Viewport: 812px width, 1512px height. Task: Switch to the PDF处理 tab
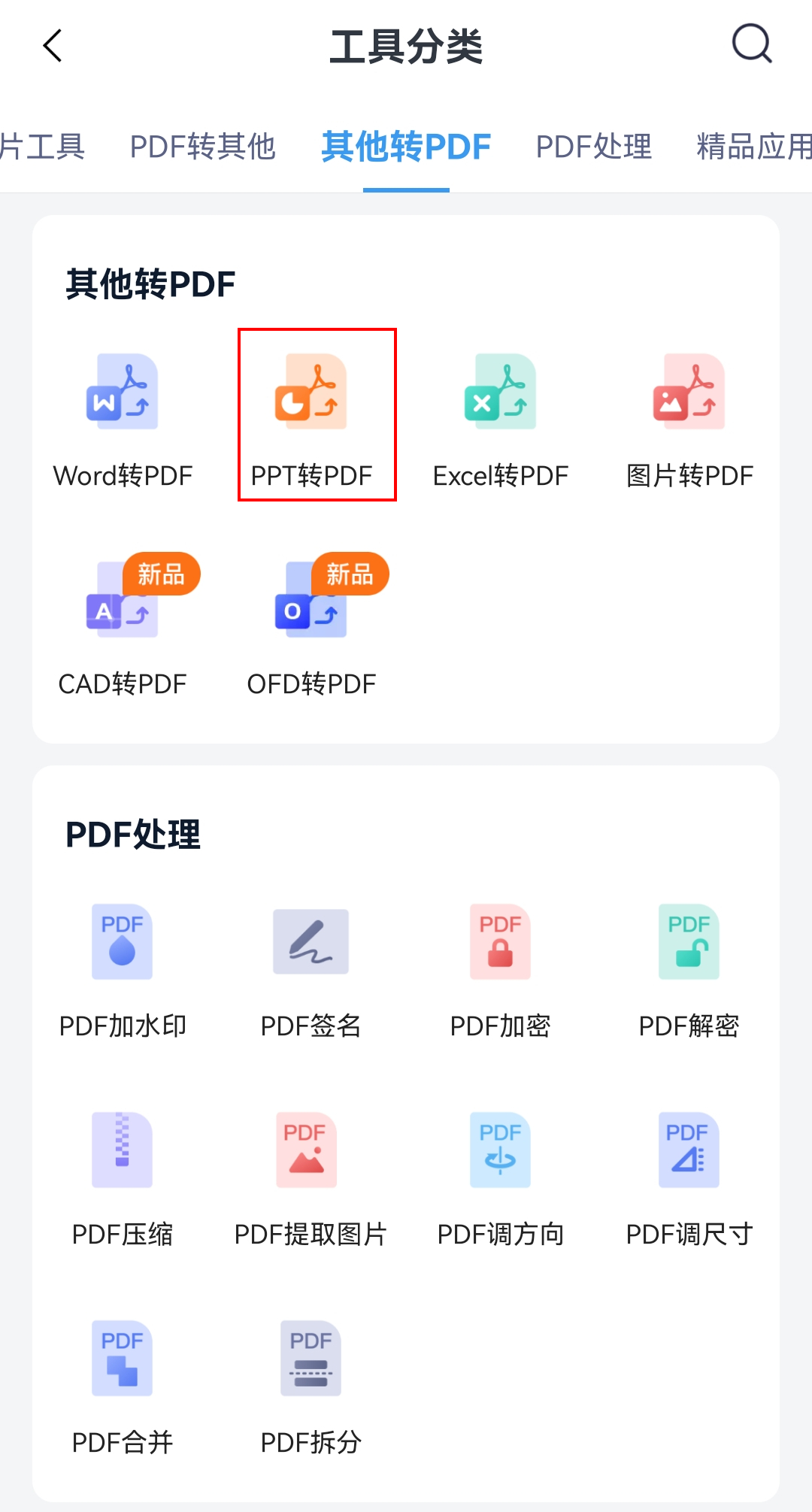tap(593, 147)
